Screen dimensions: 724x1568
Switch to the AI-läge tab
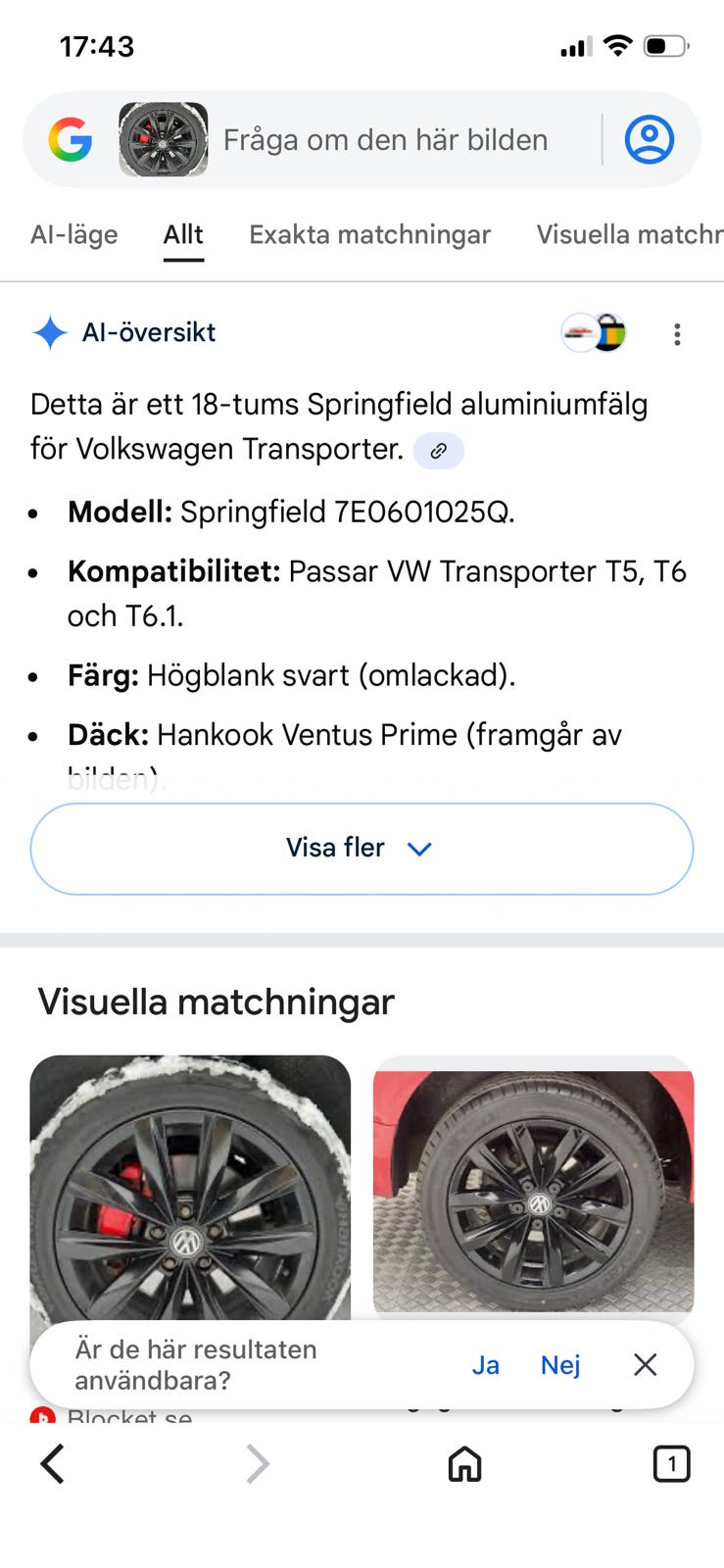74,234
